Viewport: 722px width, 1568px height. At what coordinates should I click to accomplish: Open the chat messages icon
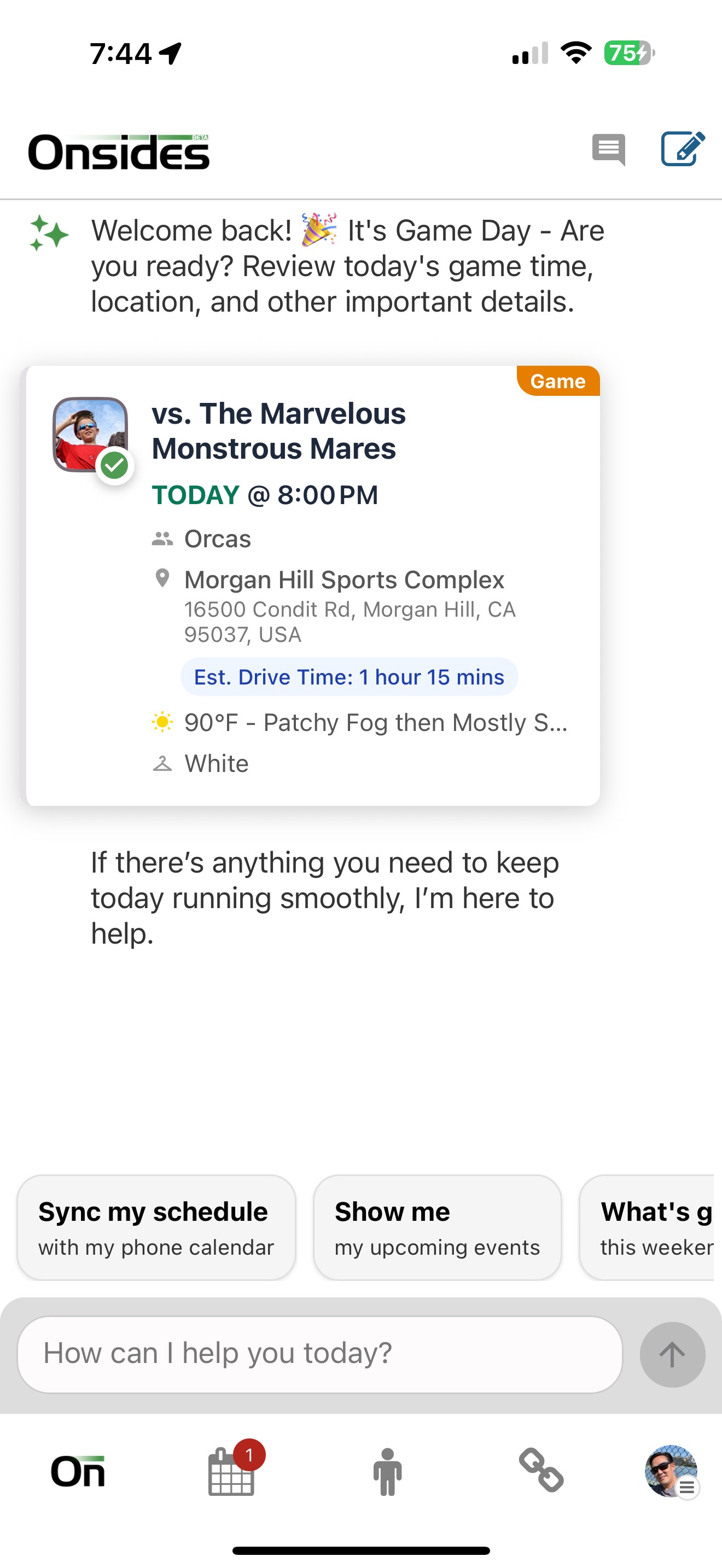pyautogui.click(x=609, y=149)
